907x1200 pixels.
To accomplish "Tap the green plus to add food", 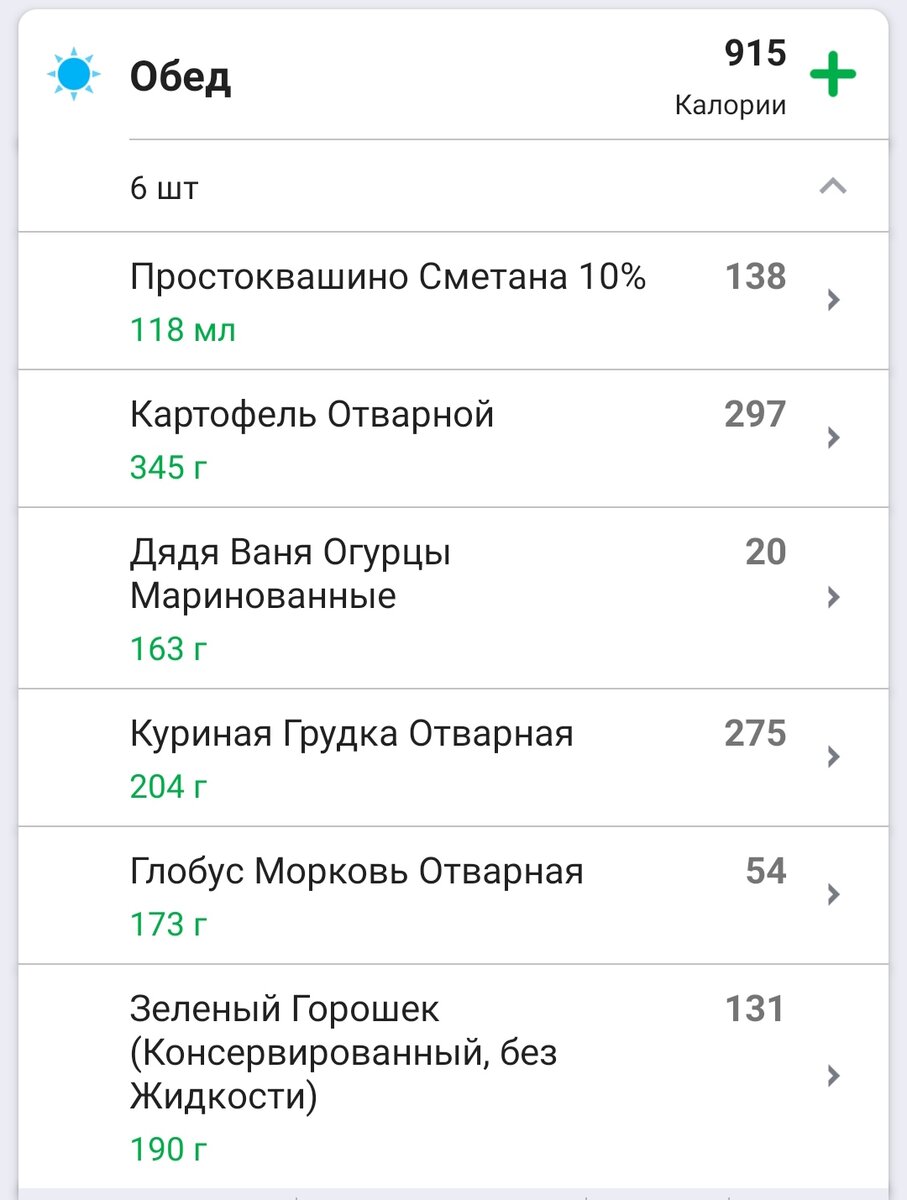I will click(832, 74).
